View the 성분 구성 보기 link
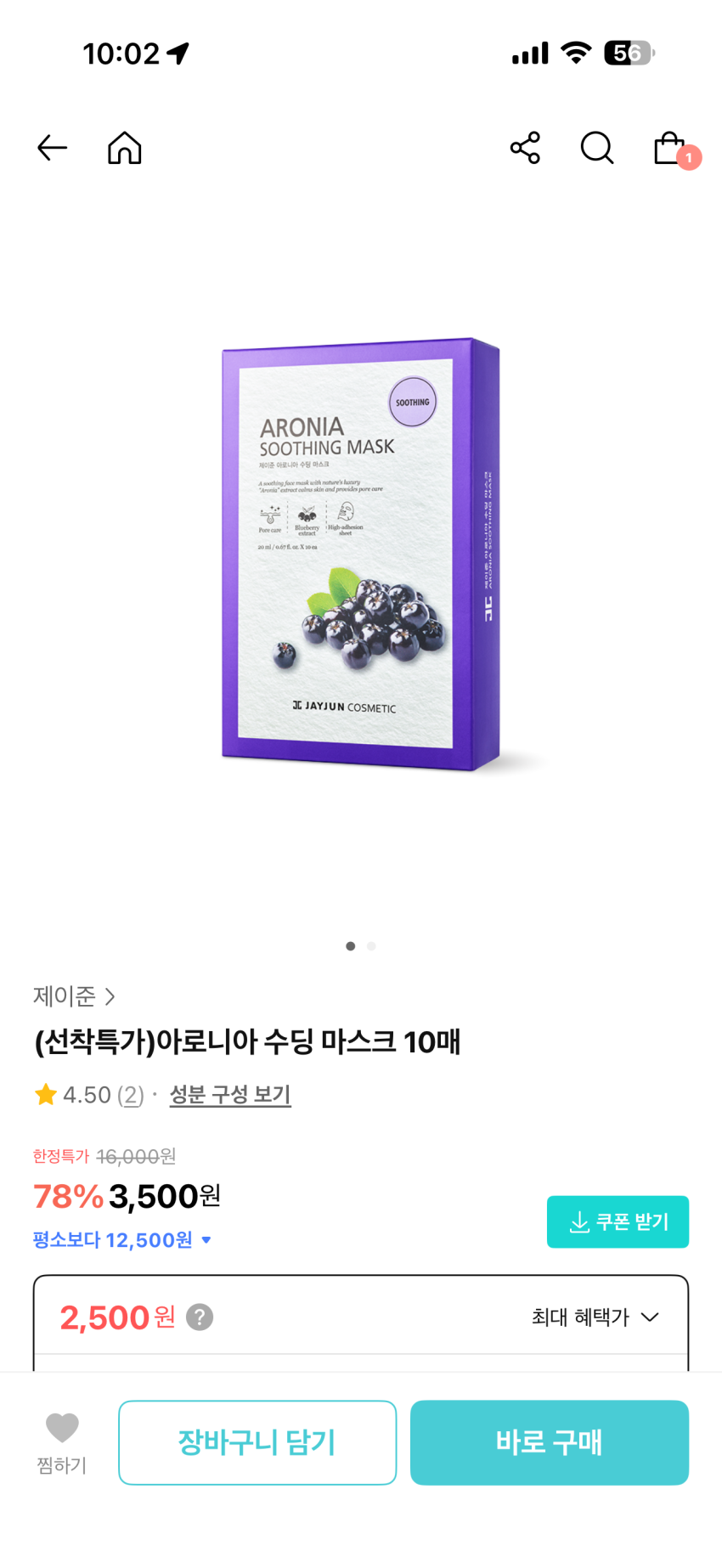Screen dimensions: 722x1568 (x=230, y=1095)
